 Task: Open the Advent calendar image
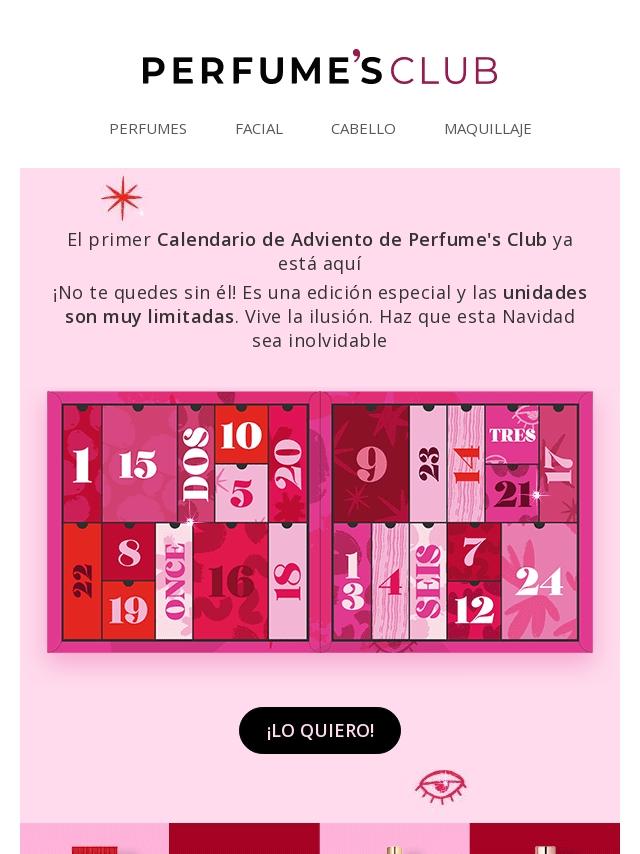click(x=320, y=521)
